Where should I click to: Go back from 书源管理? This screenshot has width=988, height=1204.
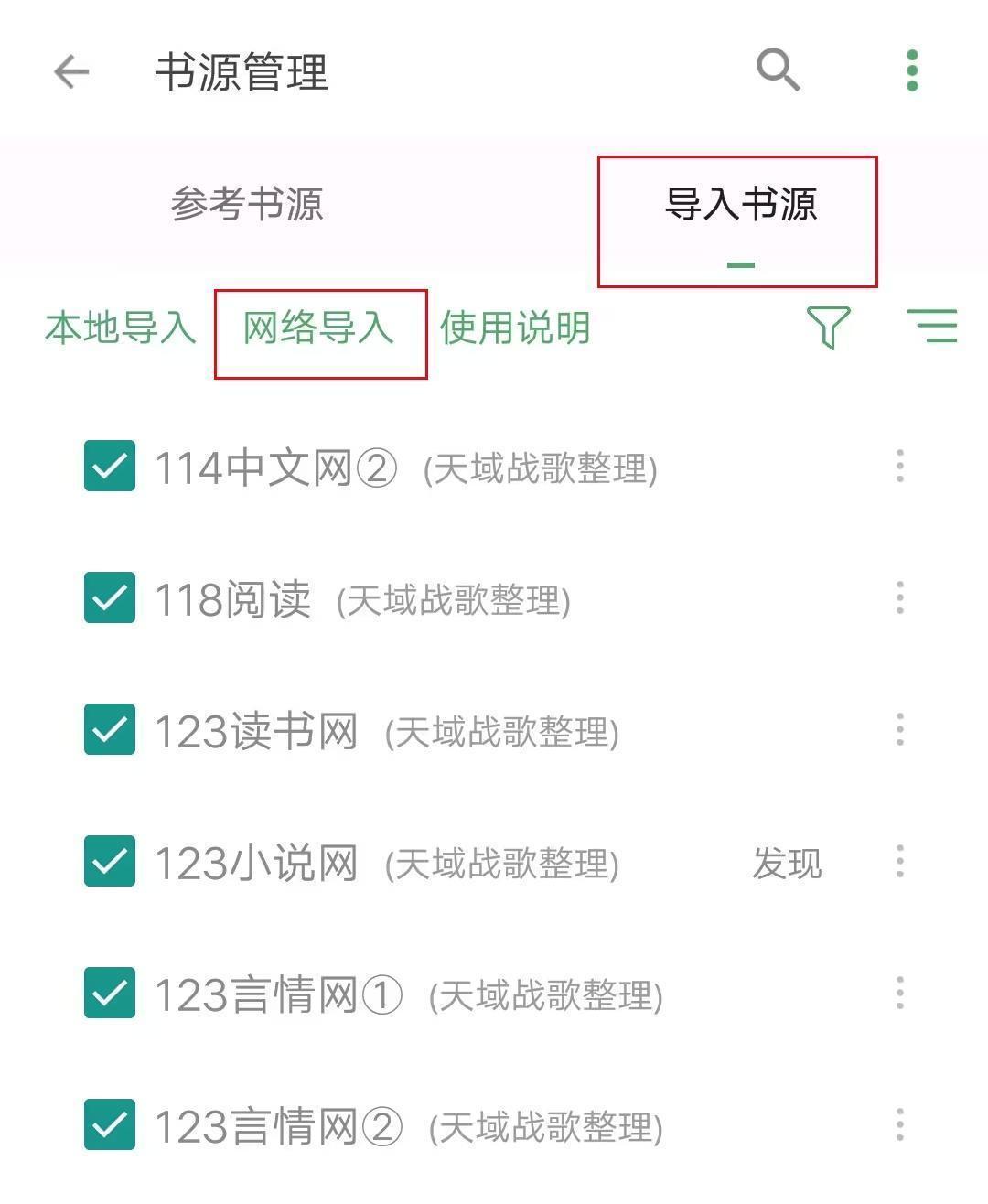(71, 71)
